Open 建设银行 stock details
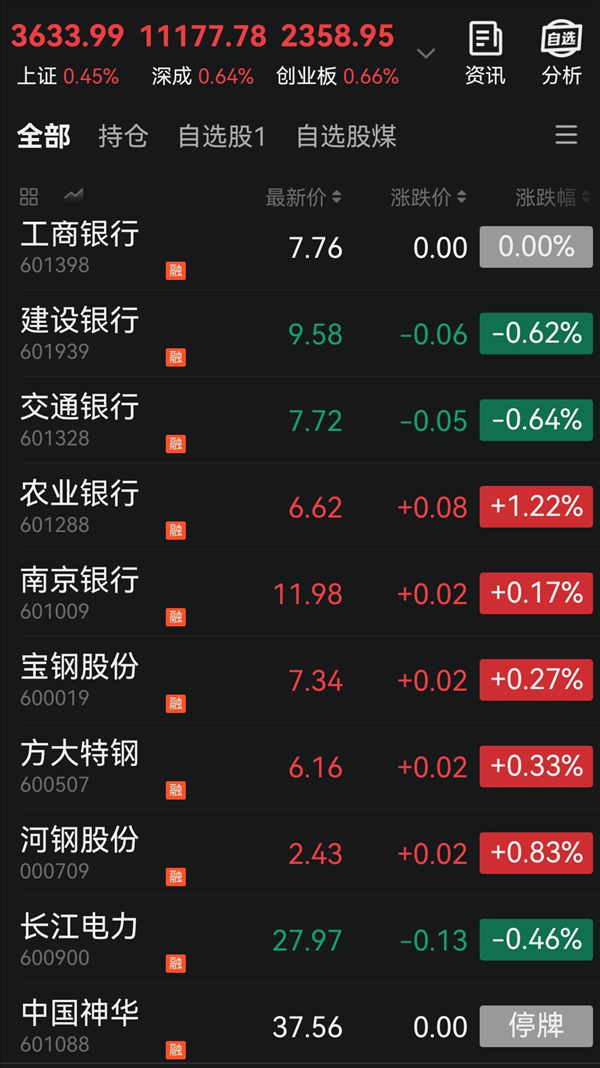 click(x=300, y=334)
